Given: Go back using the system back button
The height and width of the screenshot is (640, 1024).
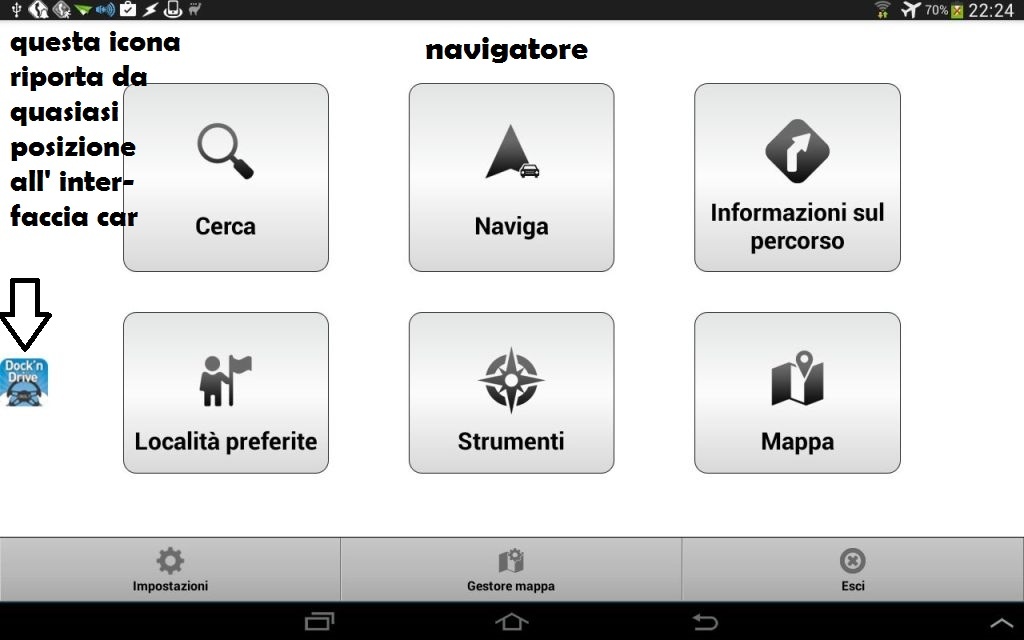Looking at the screenshot, I should 705,622.
